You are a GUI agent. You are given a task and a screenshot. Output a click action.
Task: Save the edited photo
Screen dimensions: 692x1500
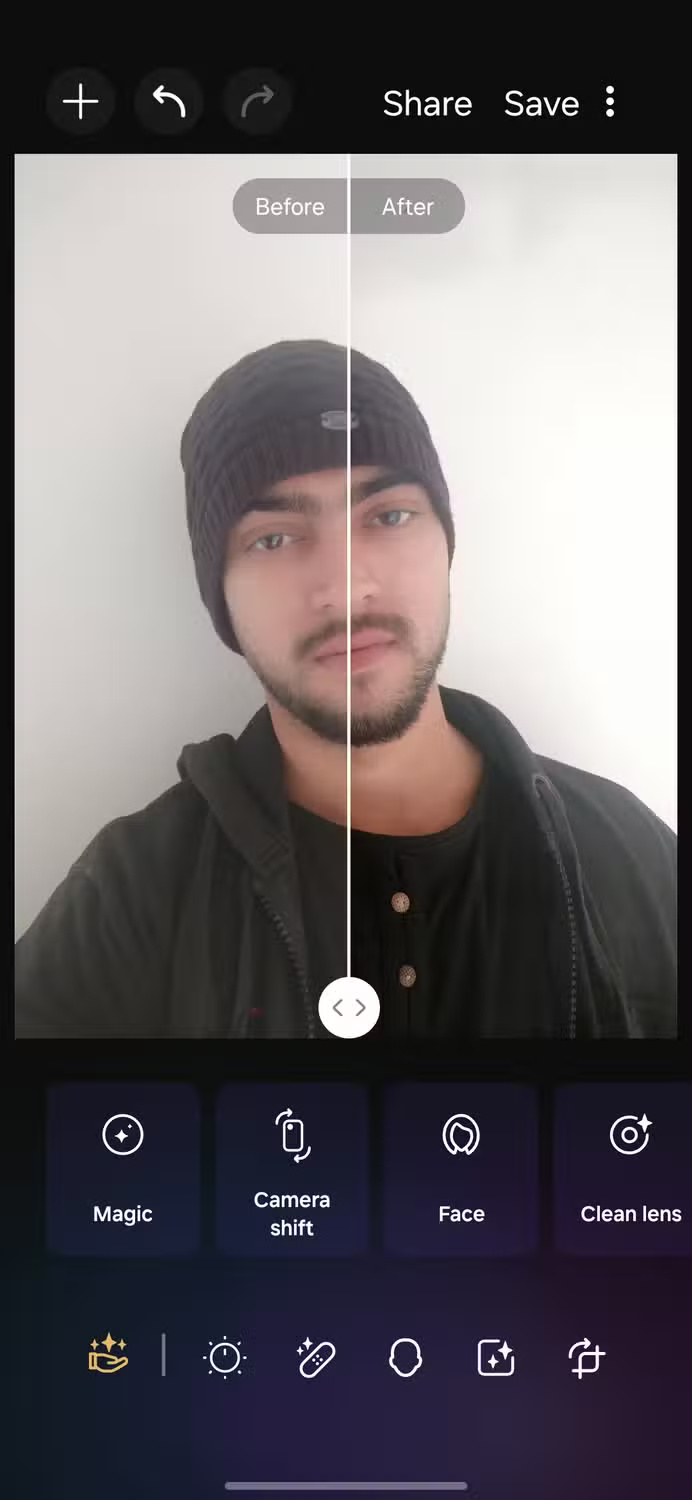point(541,104)
